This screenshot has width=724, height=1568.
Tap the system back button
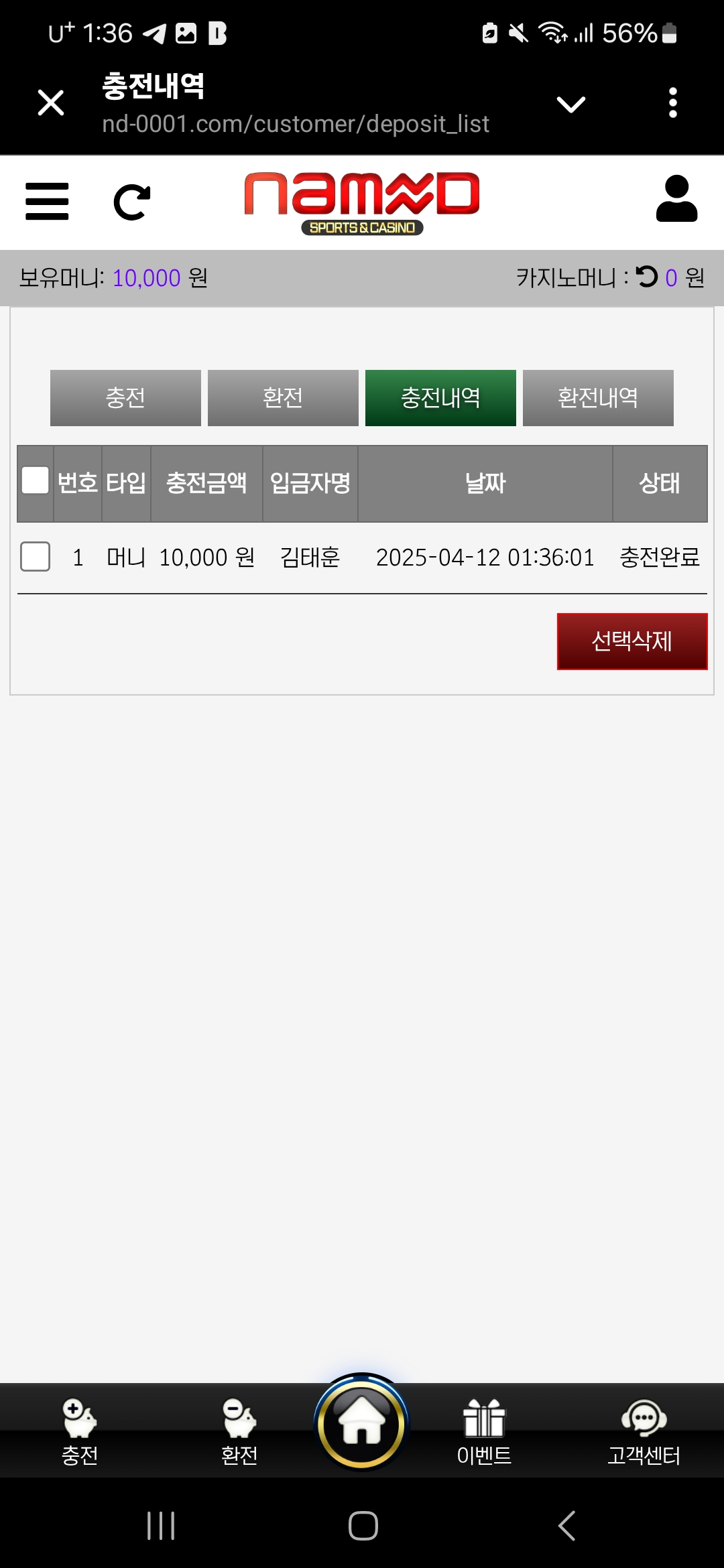[566, 1526]
